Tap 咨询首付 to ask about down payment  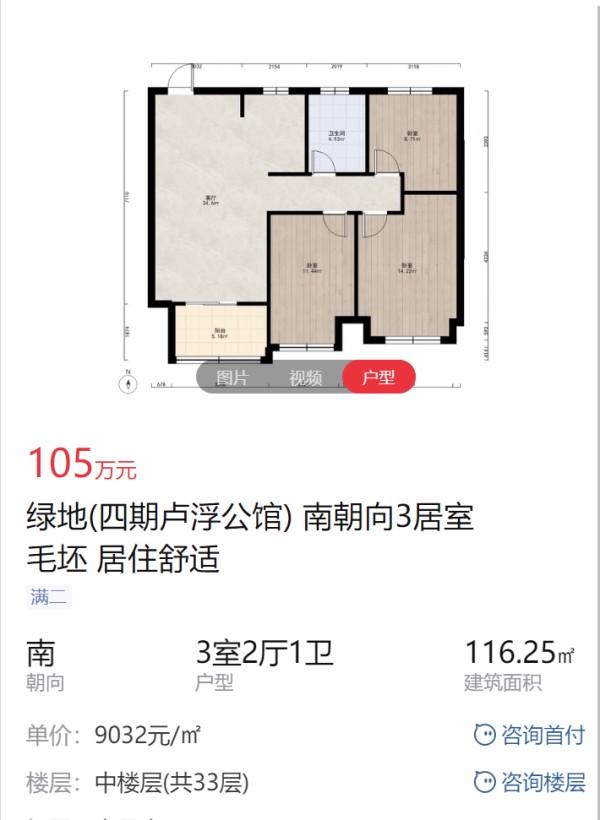[x=529, y=735]
